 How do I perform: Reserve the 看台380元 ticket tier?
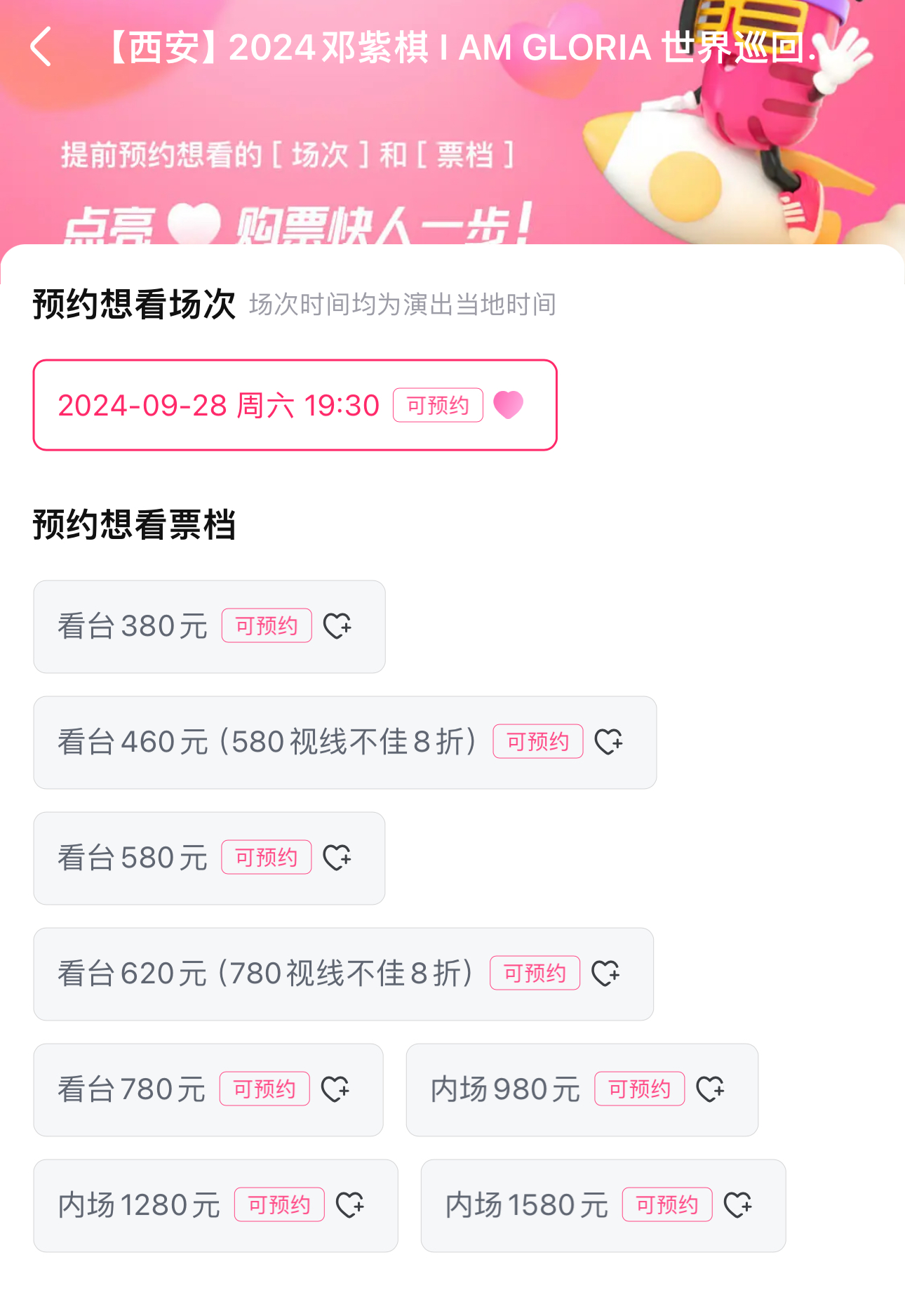(209, 626)
